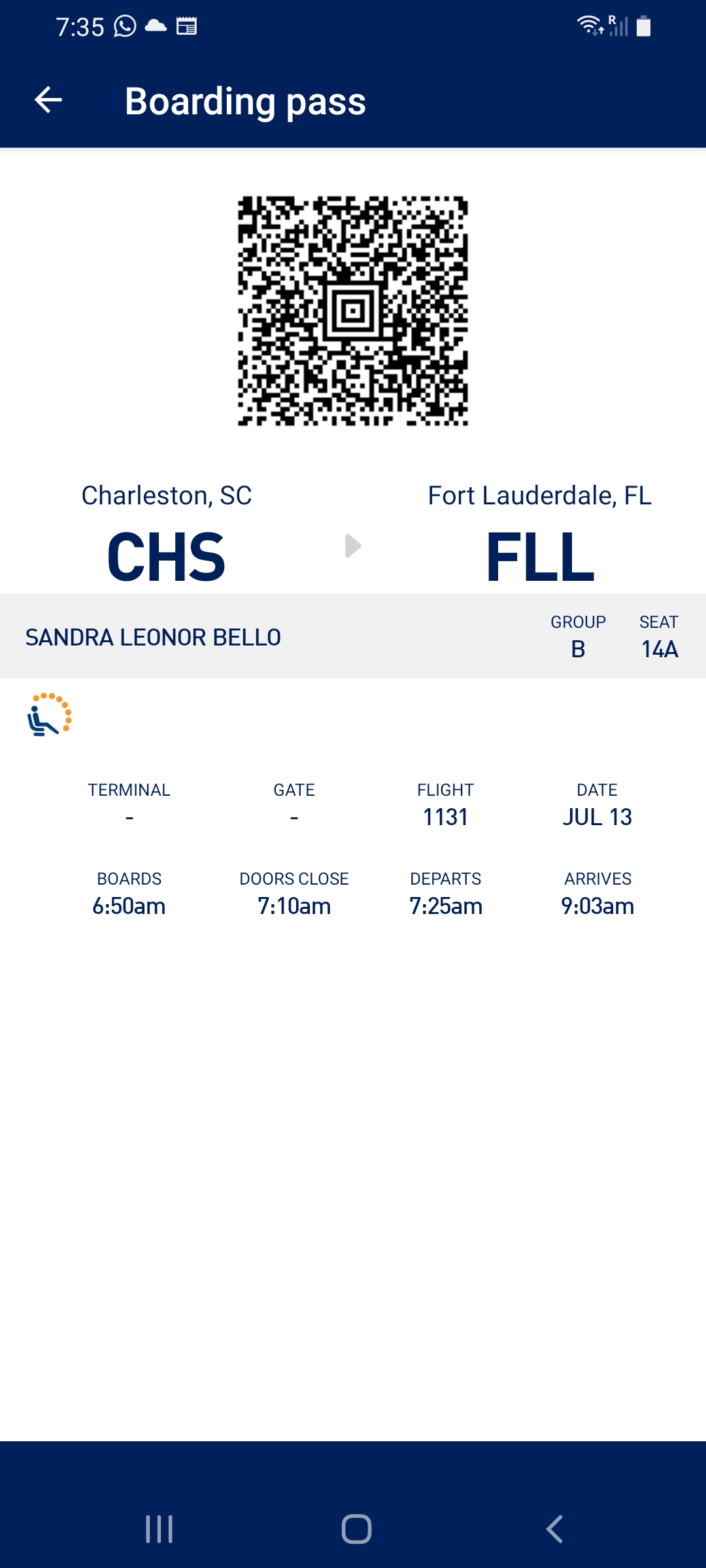Tap the seat icon under passenger name
Screen dimensions: 706x1568
pos(50,715)
